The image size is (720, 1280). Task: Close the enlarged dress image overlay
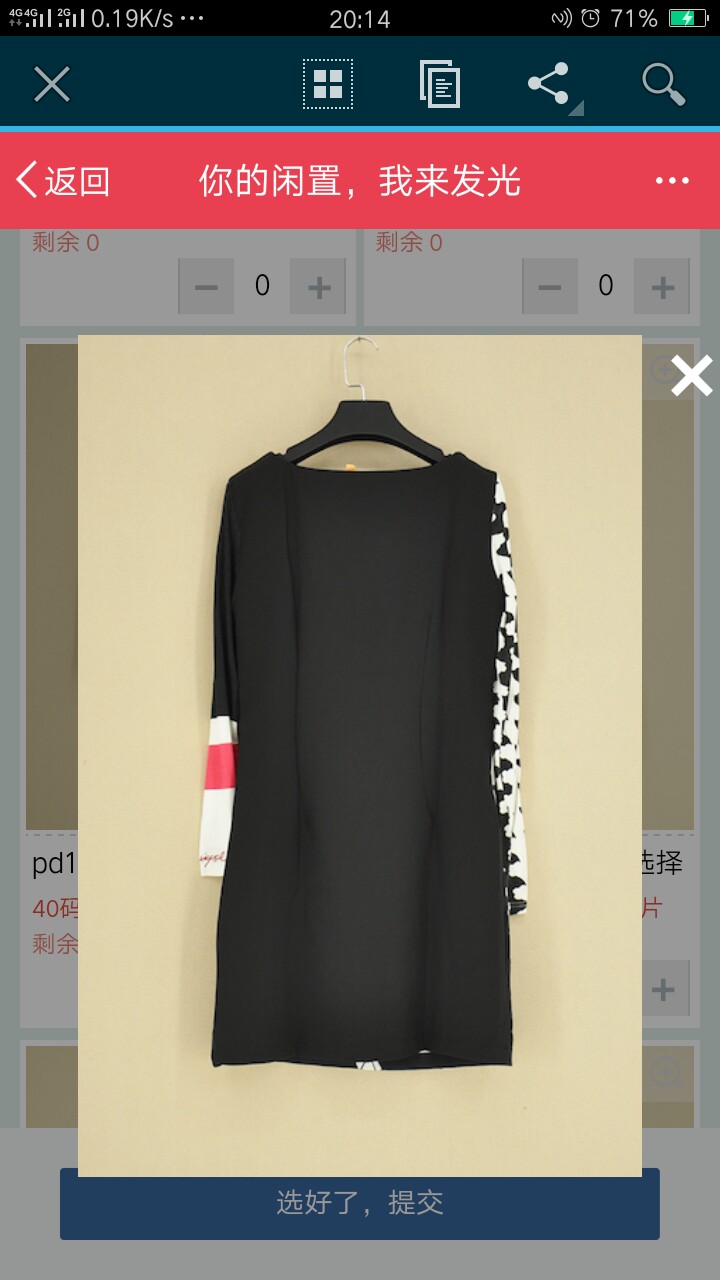[x=691, y=376]
